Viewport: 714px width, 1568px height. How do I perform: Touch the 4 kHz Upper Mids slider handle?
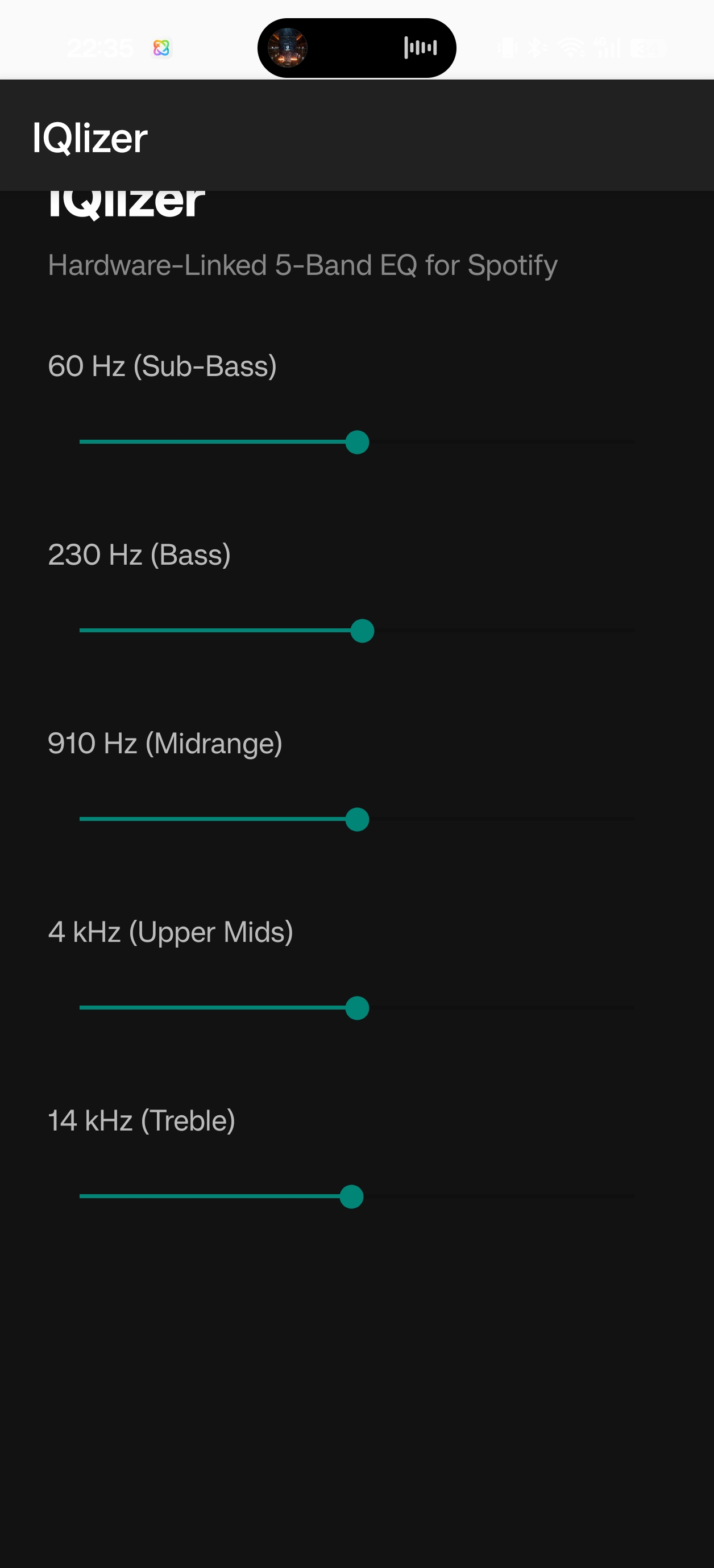click(357, 1008)
